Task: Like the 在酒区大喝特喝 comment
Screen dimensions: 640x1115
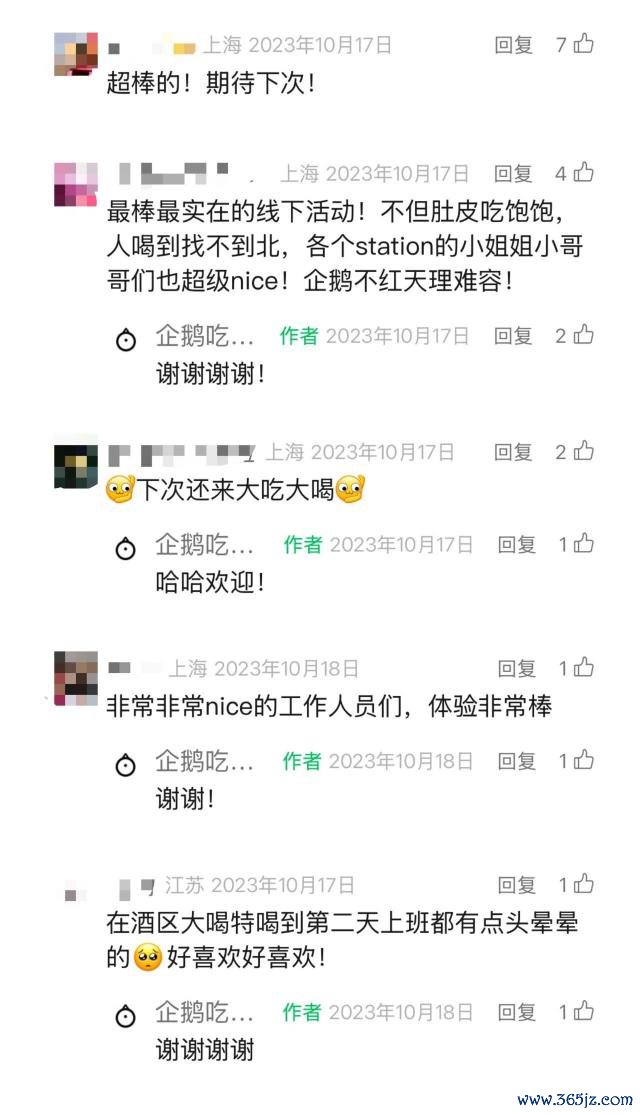Action: tap(584, 884)
